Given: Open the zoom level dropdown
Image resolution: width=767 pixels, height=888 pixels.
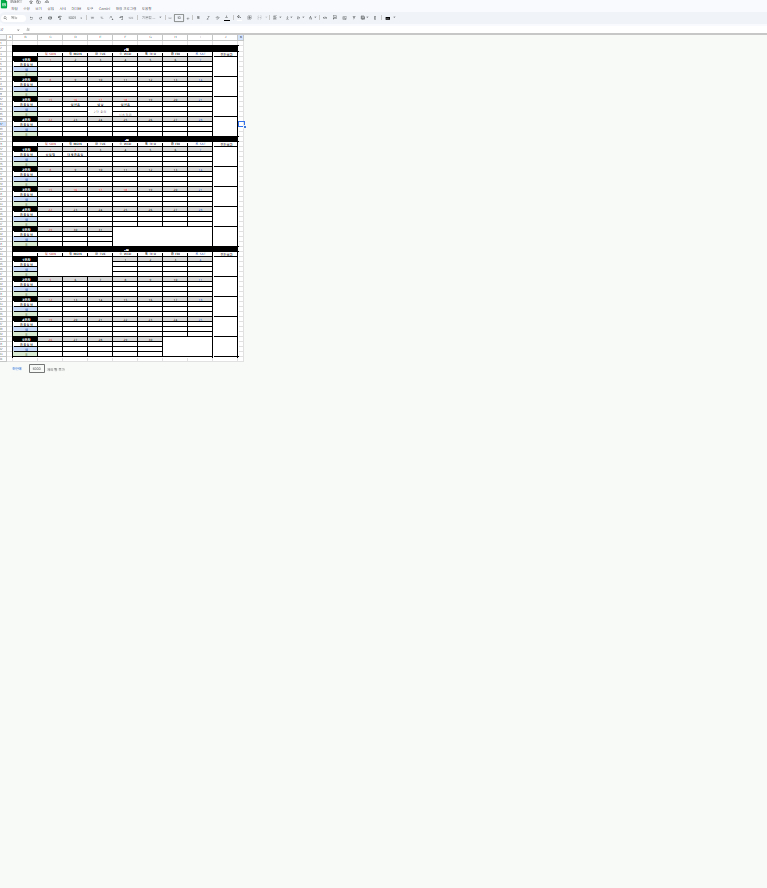Looking at the screenshot, I should click(x=75, y=17).
